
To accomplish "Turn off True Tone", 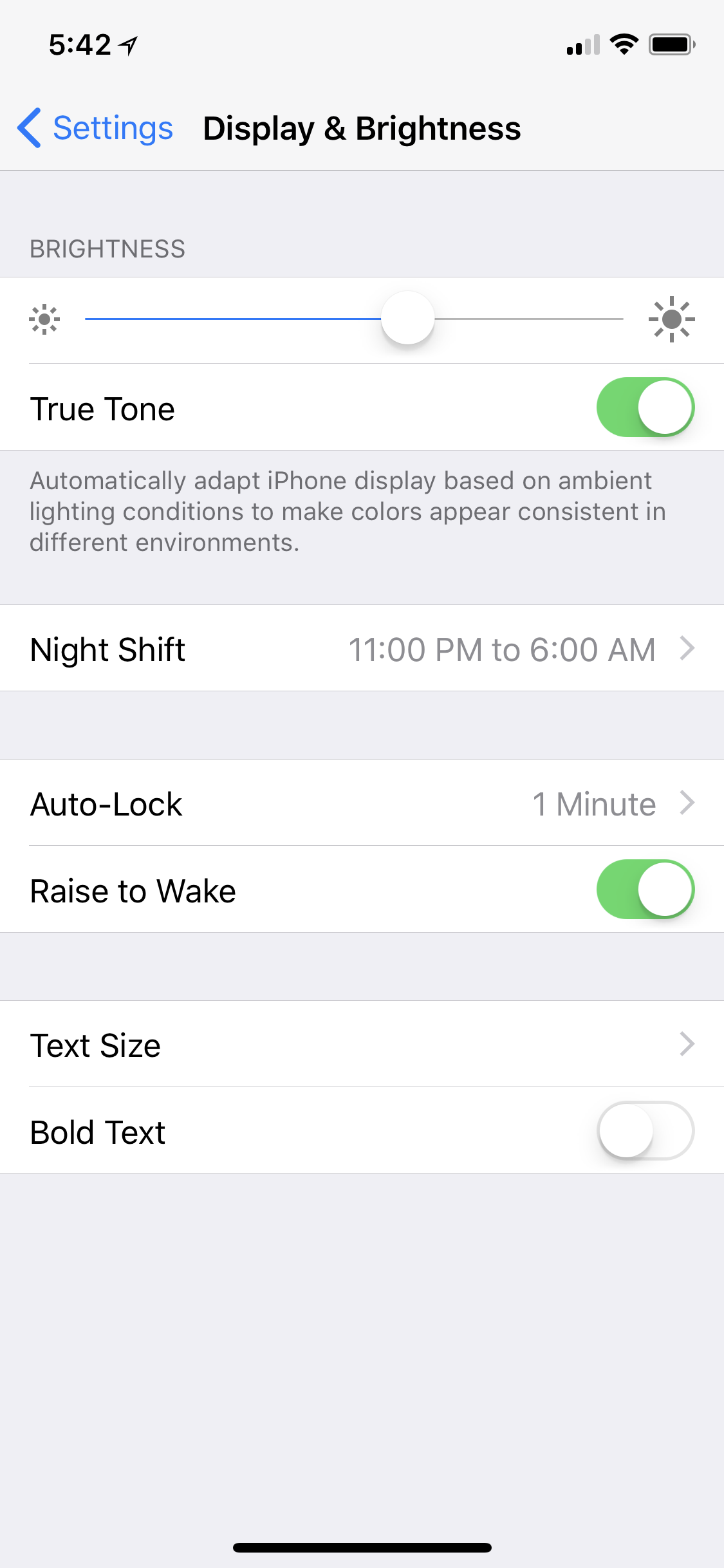I will click(645, 407).
